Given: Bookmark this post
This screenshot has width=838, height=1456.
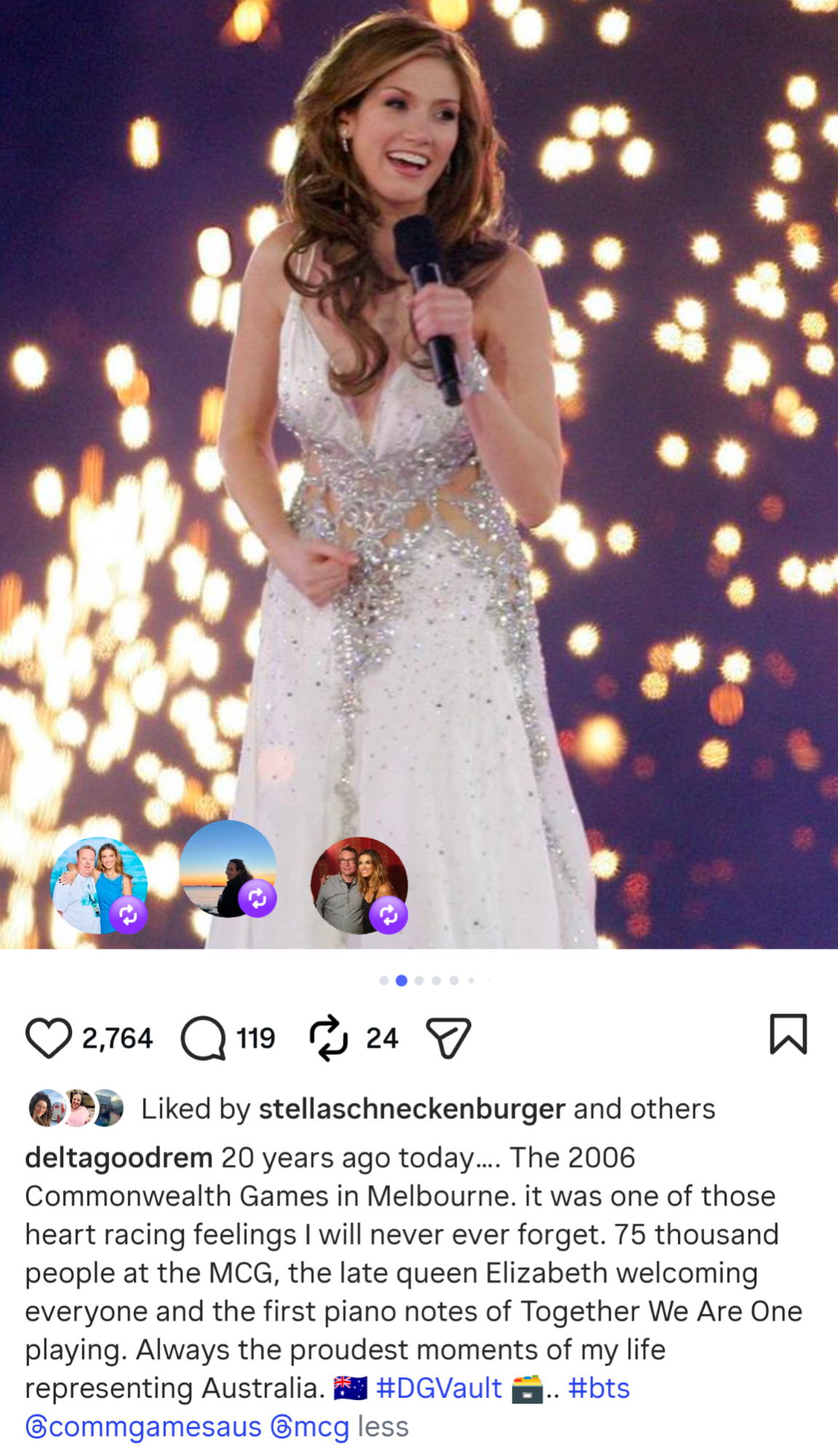Looking at the screenshot, I should coord(788,1034).
